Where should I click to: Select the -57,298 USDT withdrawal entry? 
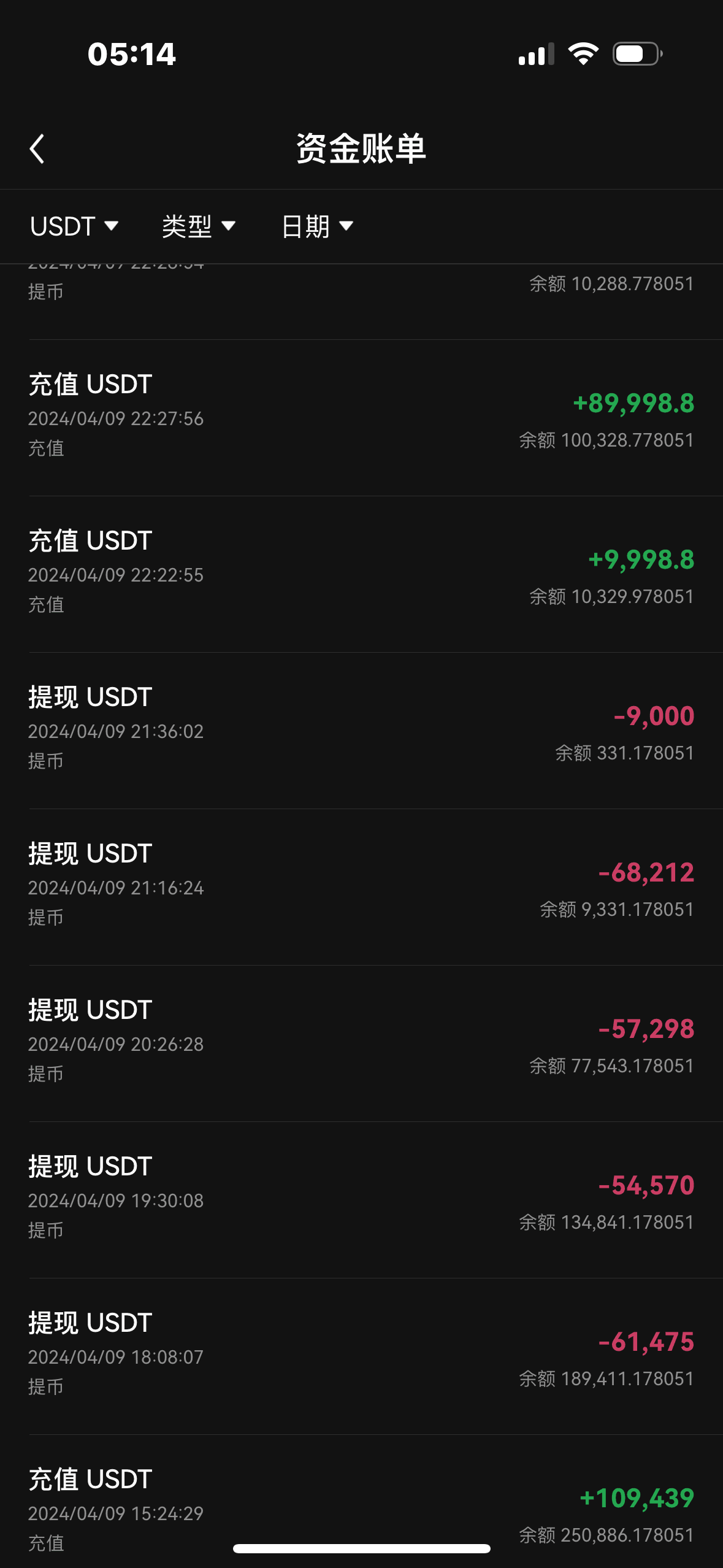[361, 1043]
